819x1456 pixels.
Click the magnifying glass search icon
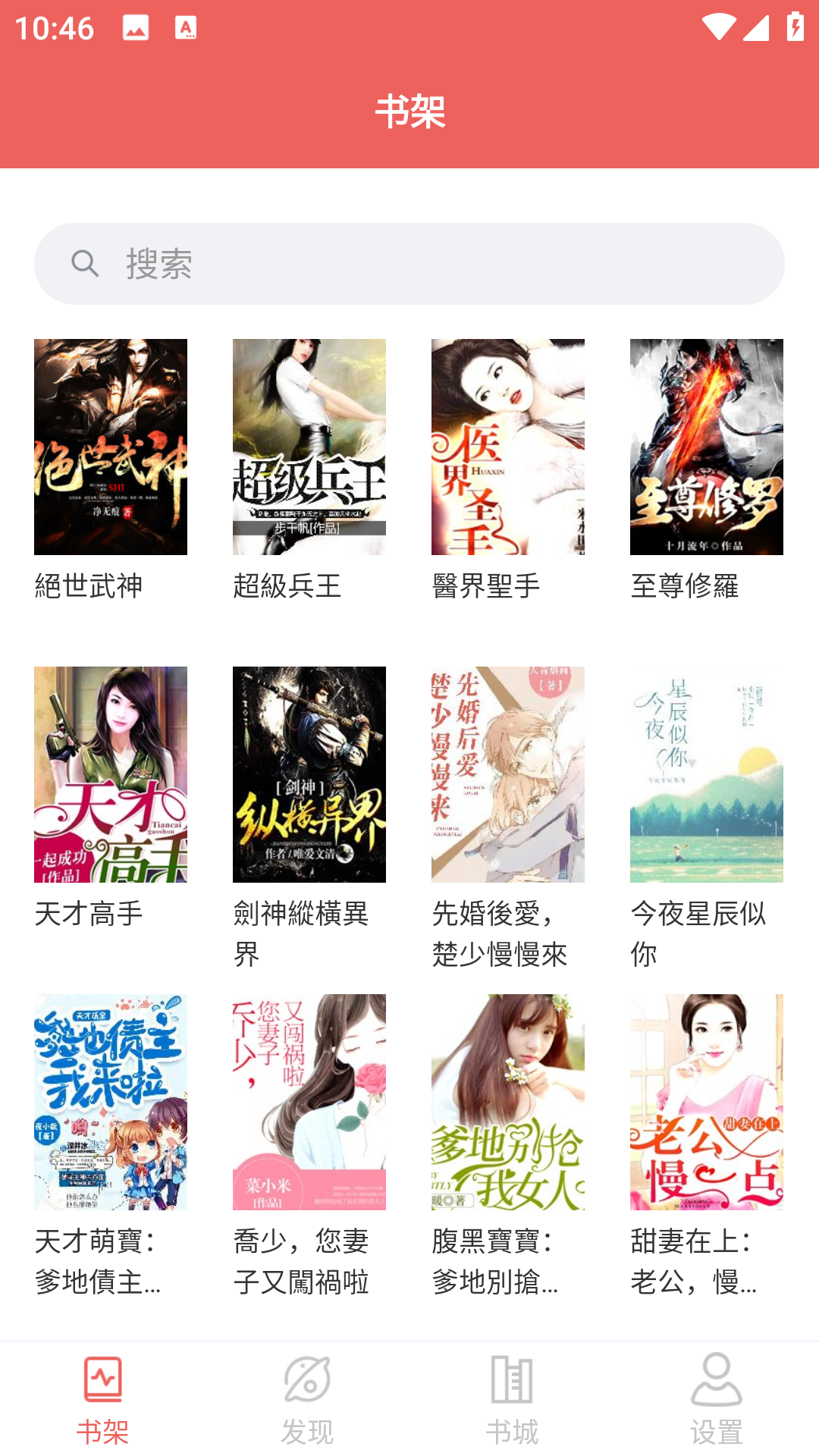point(85,263)
